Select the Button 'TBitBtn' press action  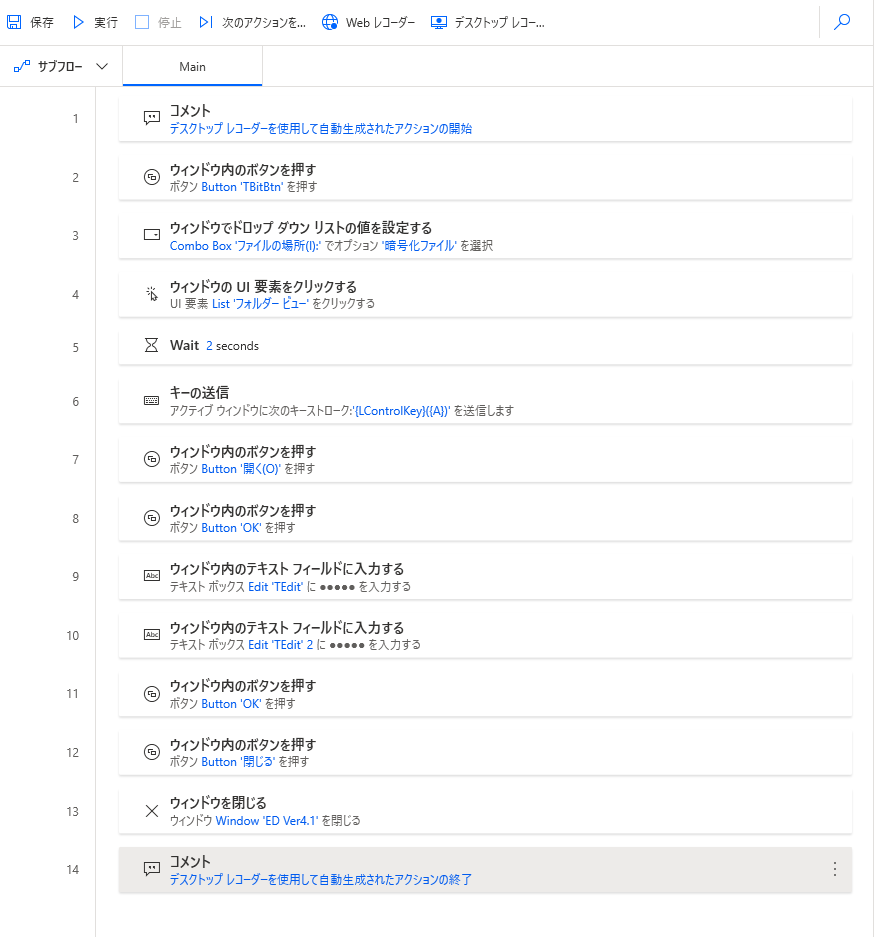click(x=485, y=177)
